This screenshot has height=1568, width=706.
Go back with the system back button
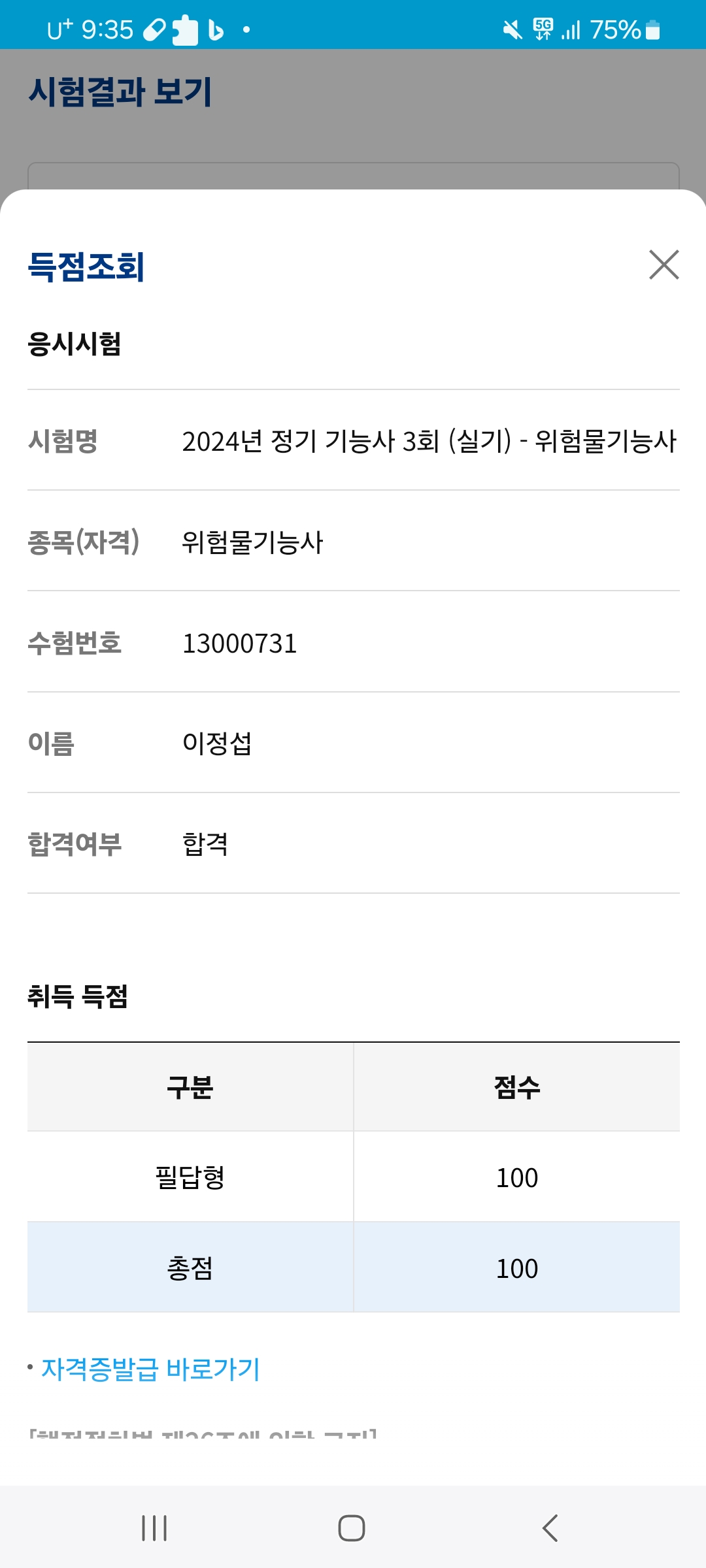click(550, 1528)
